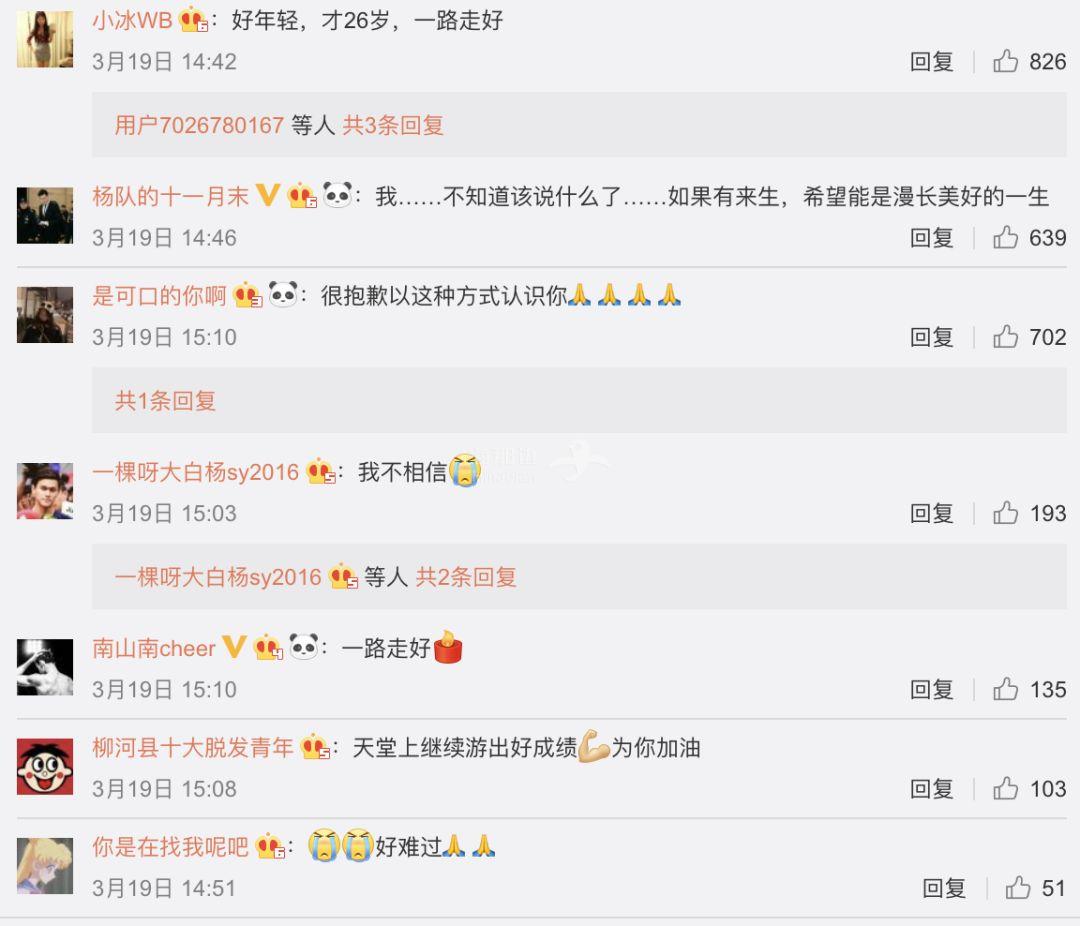The image size is (1080, 926).
Task: Expand 共1条回复 replies
Action: pyautogui.click(x=165, y=401)
